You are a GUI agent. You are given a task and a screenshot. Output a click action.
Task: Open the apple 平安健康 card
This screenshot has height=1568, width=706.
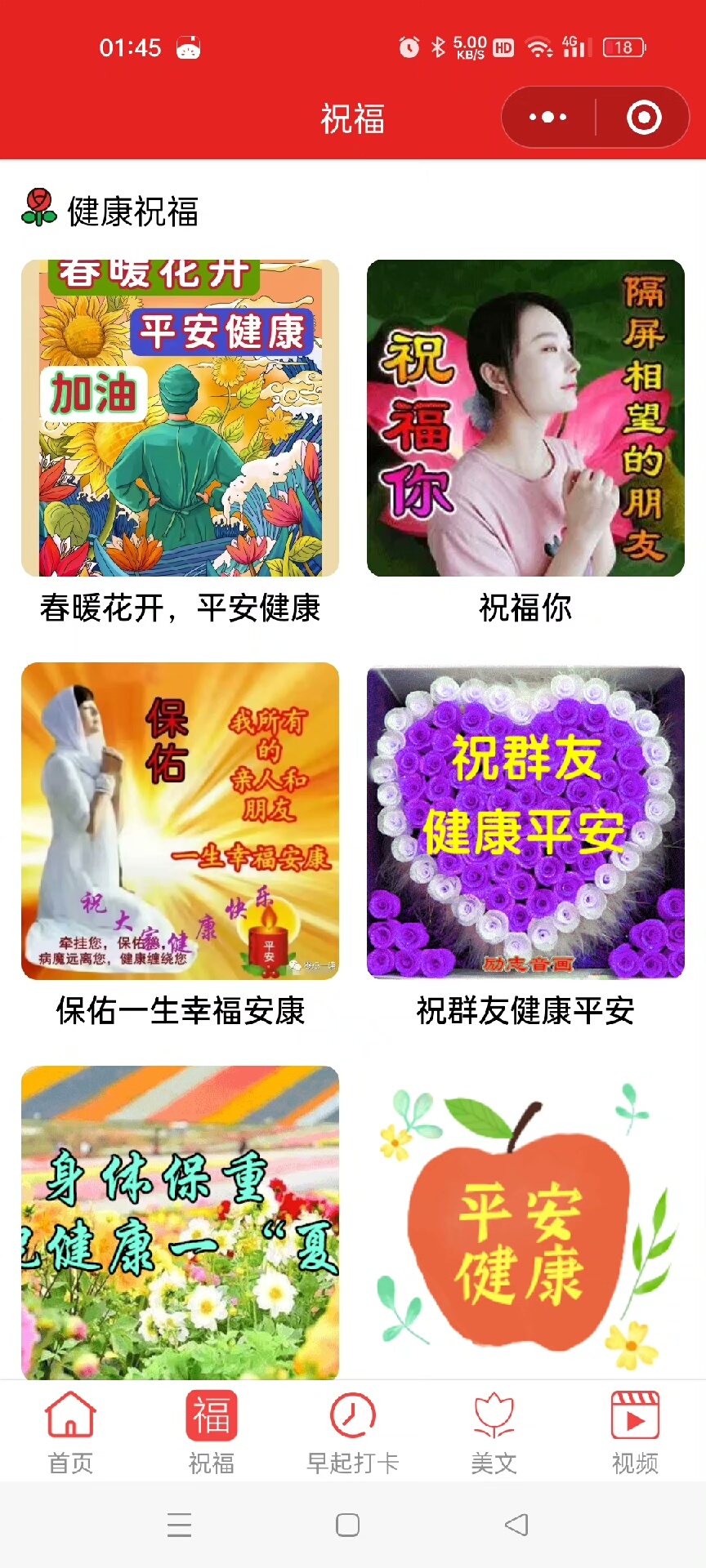click(525, 1222)
